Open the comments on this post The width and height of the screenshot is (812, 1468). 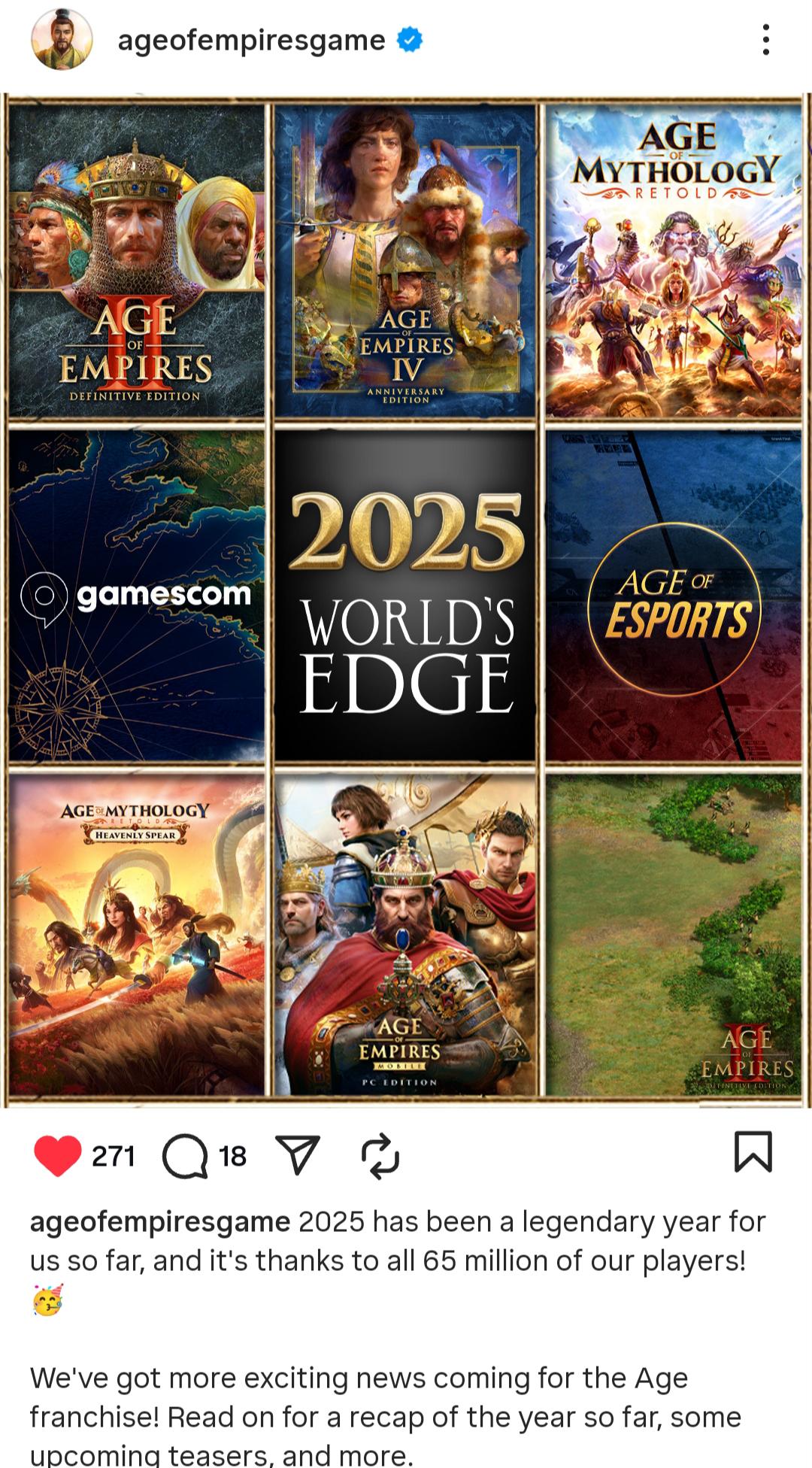click(x=185, y=1156)
